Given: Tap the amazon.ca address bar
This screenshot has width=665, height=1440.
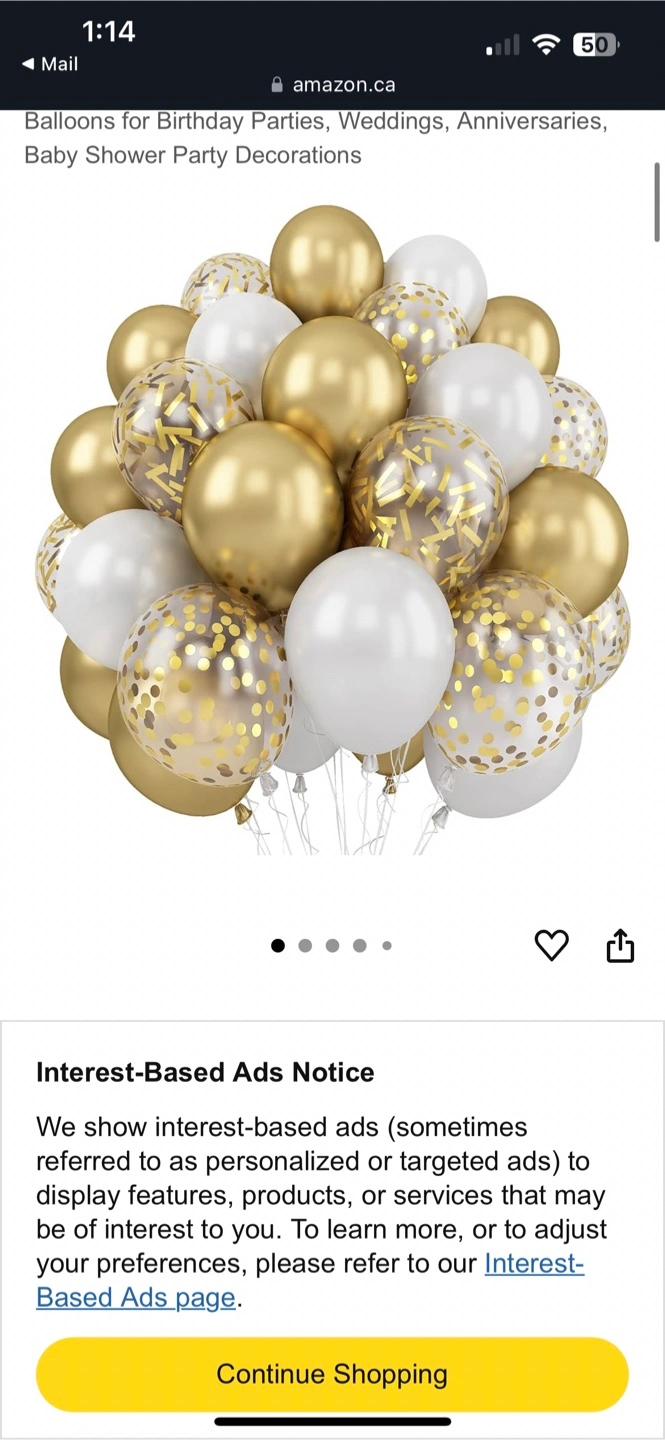Looking at the screenshot, I should tap(333, 85).
